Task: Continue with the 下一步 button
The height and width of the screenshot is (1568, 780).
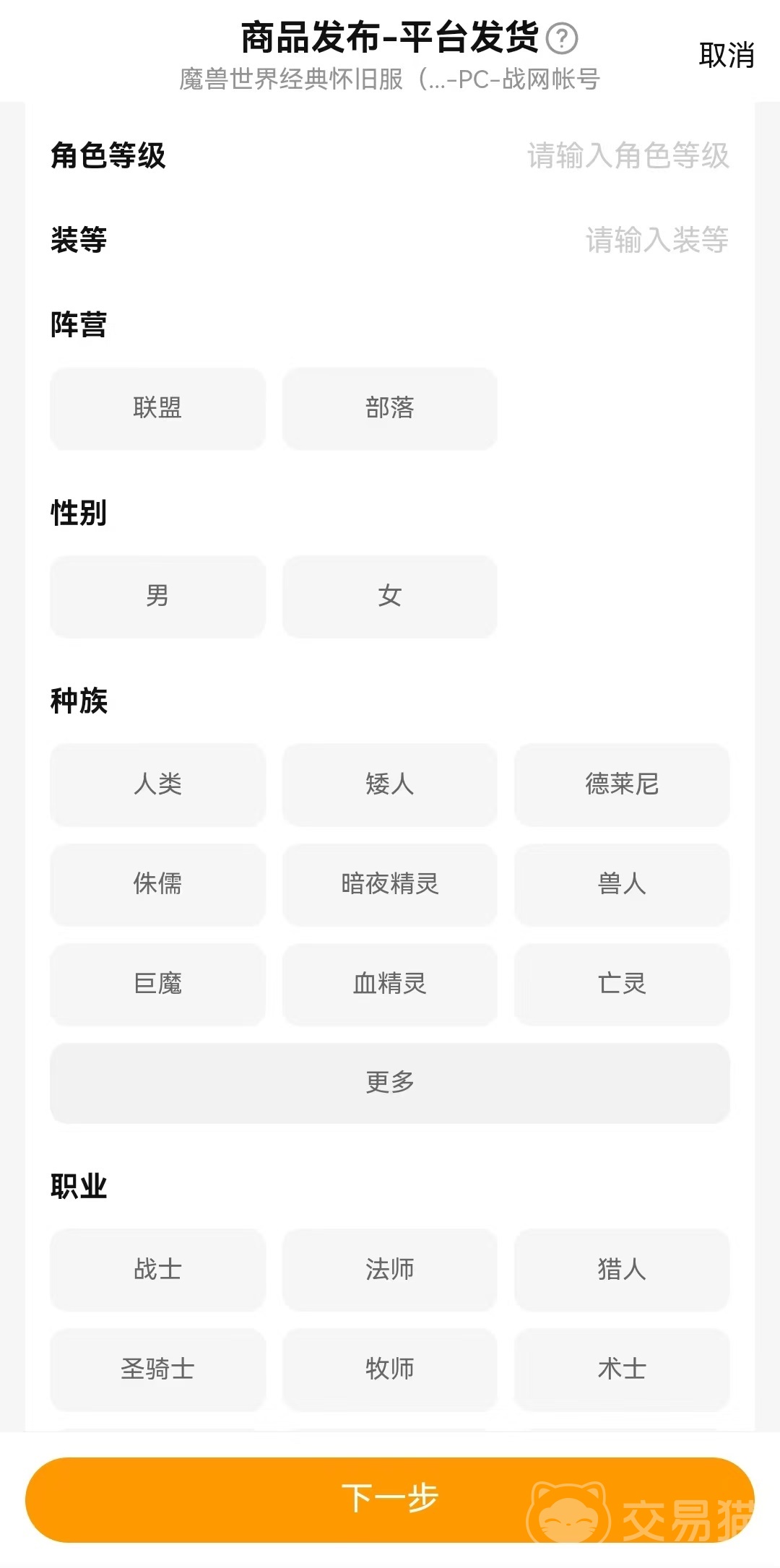Action: [389, 1499]
